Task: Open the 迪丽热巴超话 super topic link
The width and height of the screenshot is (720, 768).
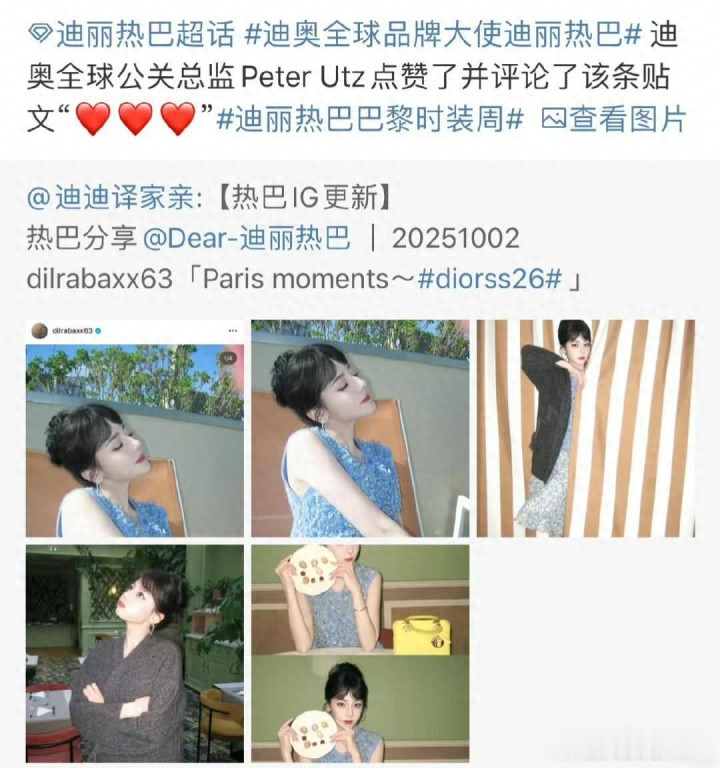Action: [x=131, y=35]
